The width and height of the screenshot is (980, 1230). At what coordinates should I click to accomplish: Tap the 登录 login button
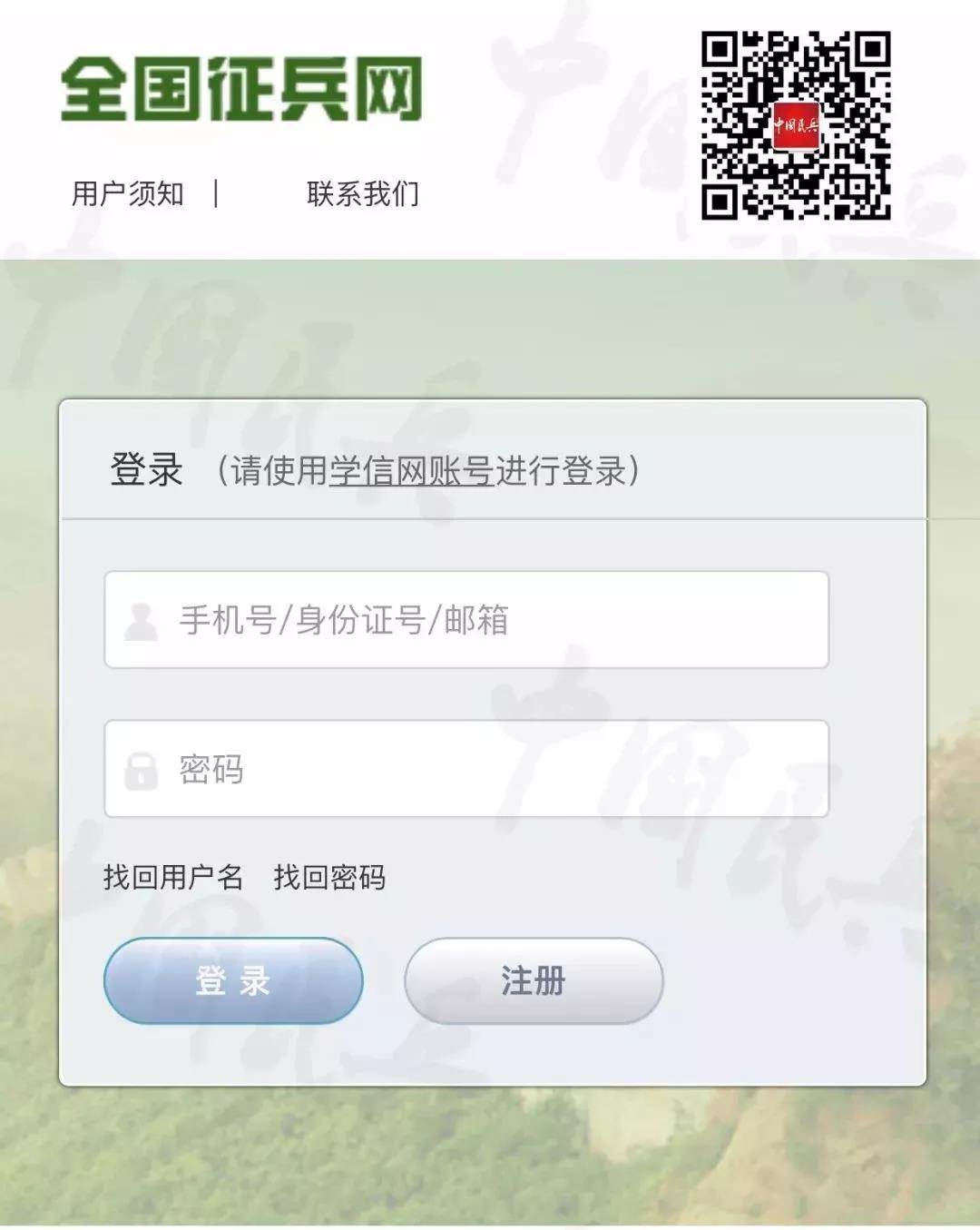233,981
